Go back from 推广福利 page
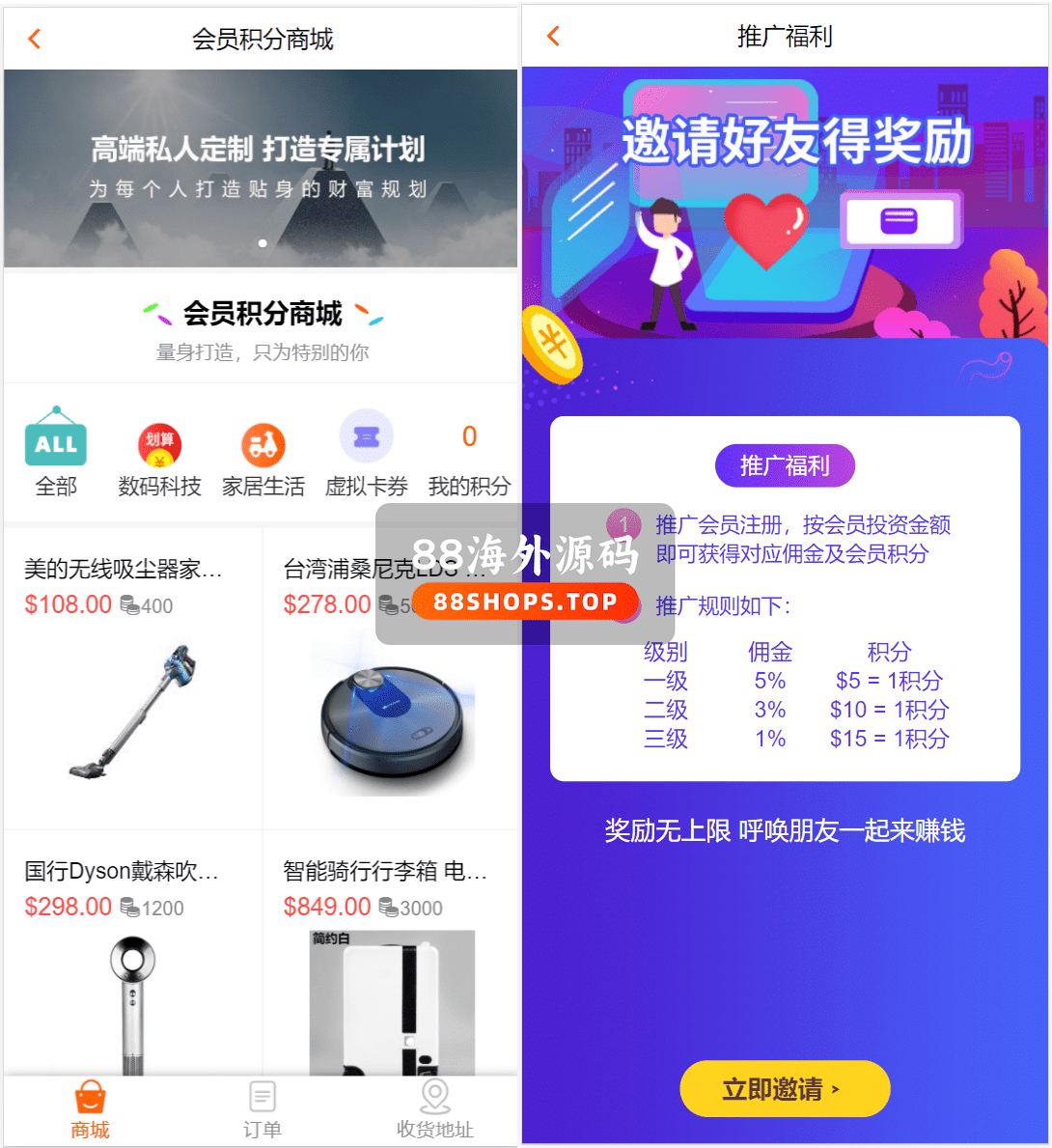 coord(553,37)
